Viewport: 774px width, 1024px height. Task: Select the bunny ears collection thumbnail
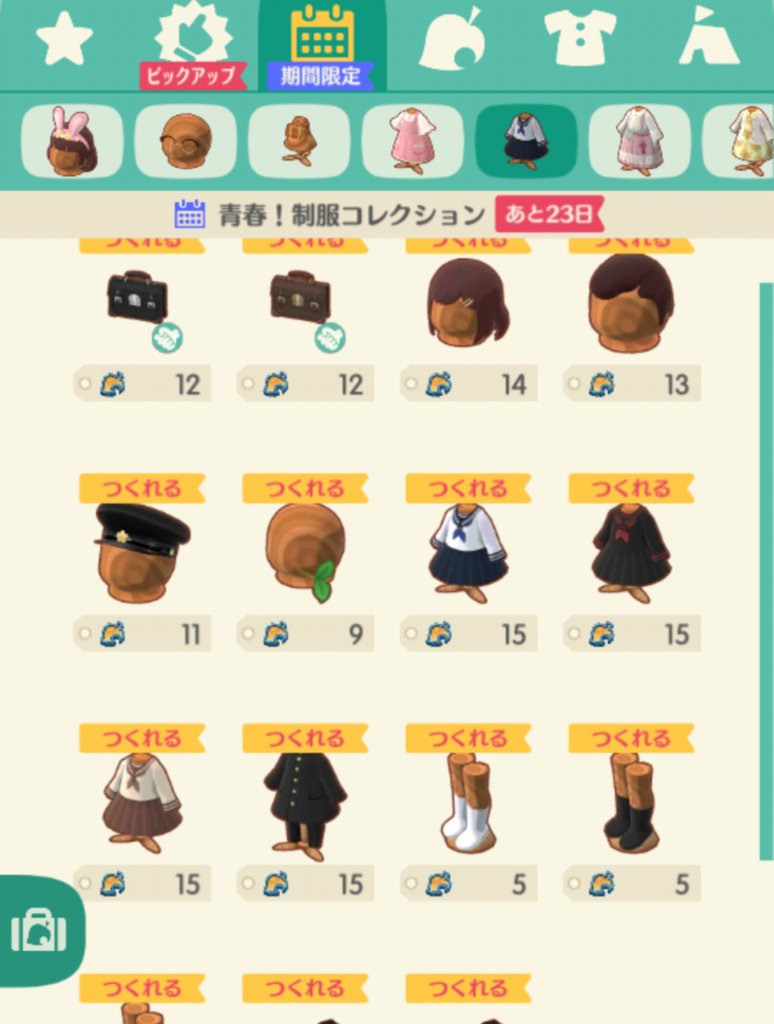71,142
